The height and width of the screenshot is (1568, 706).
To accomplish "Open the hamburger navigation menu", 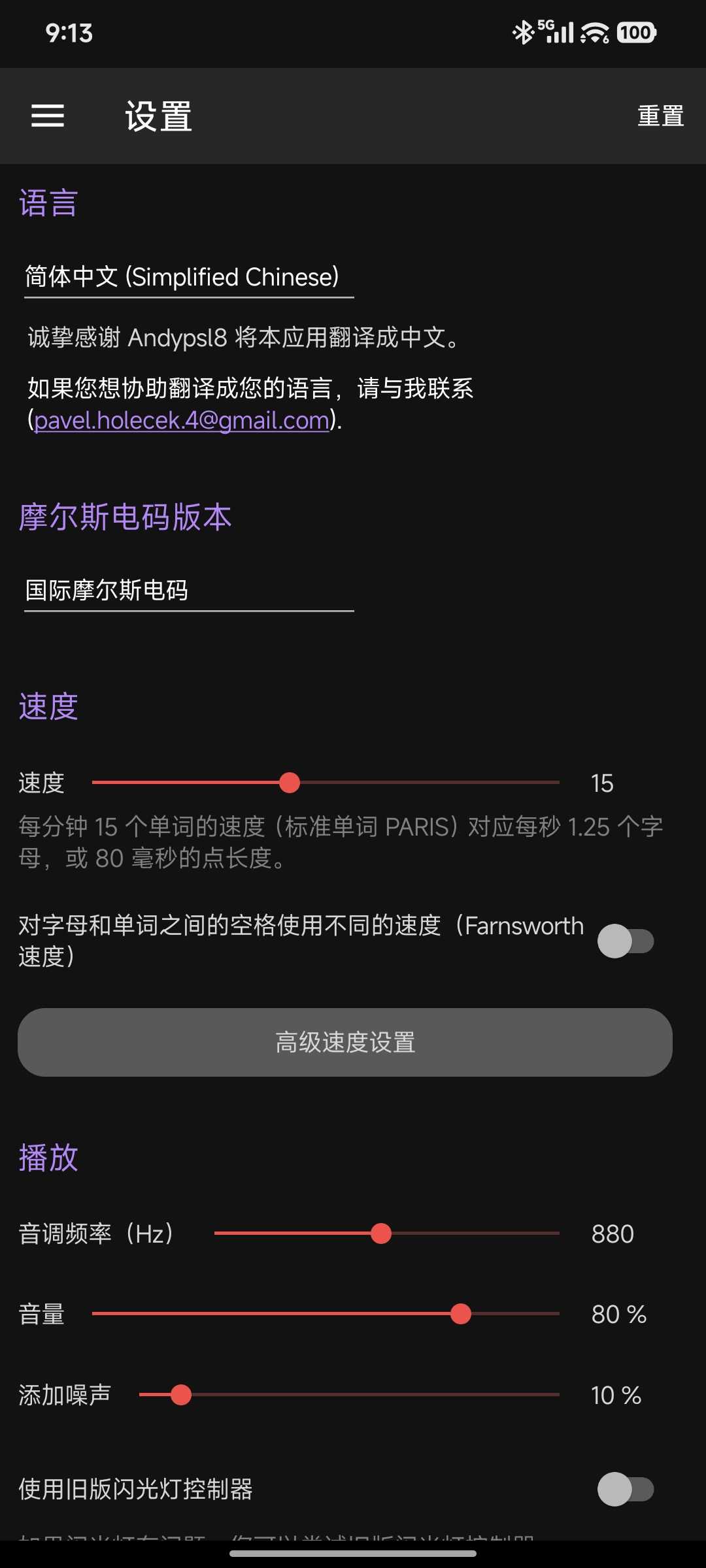I will 48,116.
